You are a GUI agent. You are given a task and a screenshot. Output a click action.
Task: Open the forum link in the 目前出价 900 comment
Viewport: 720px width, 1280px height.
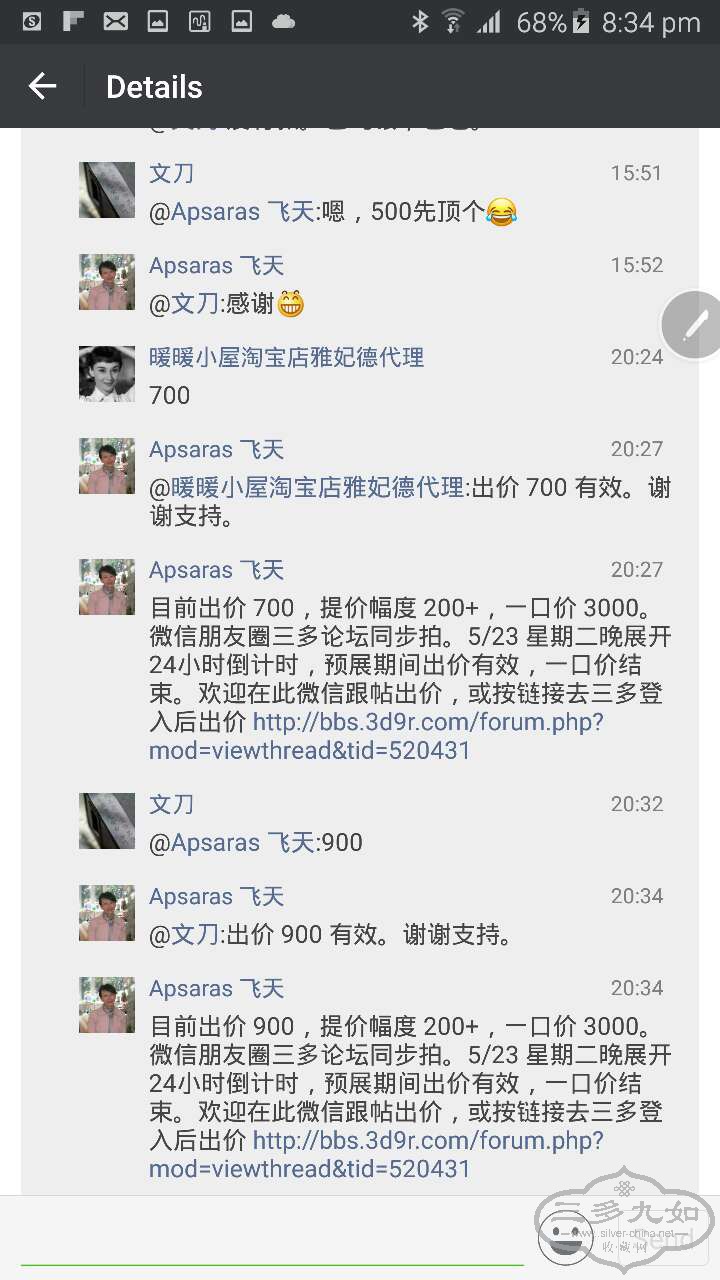[377, 1154]
